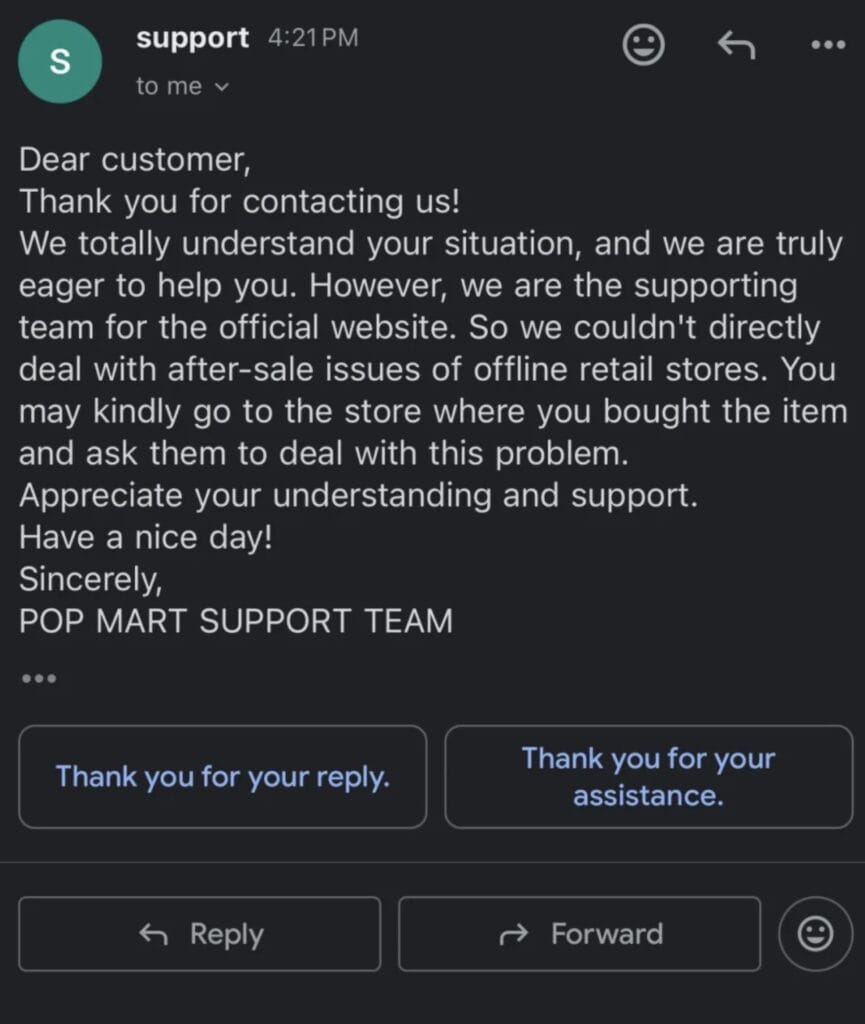The width and height of the screenshot is (865, 1024).
Task: Select smart reply 'Thank you for your reply.'
Action: coord(222,777)
